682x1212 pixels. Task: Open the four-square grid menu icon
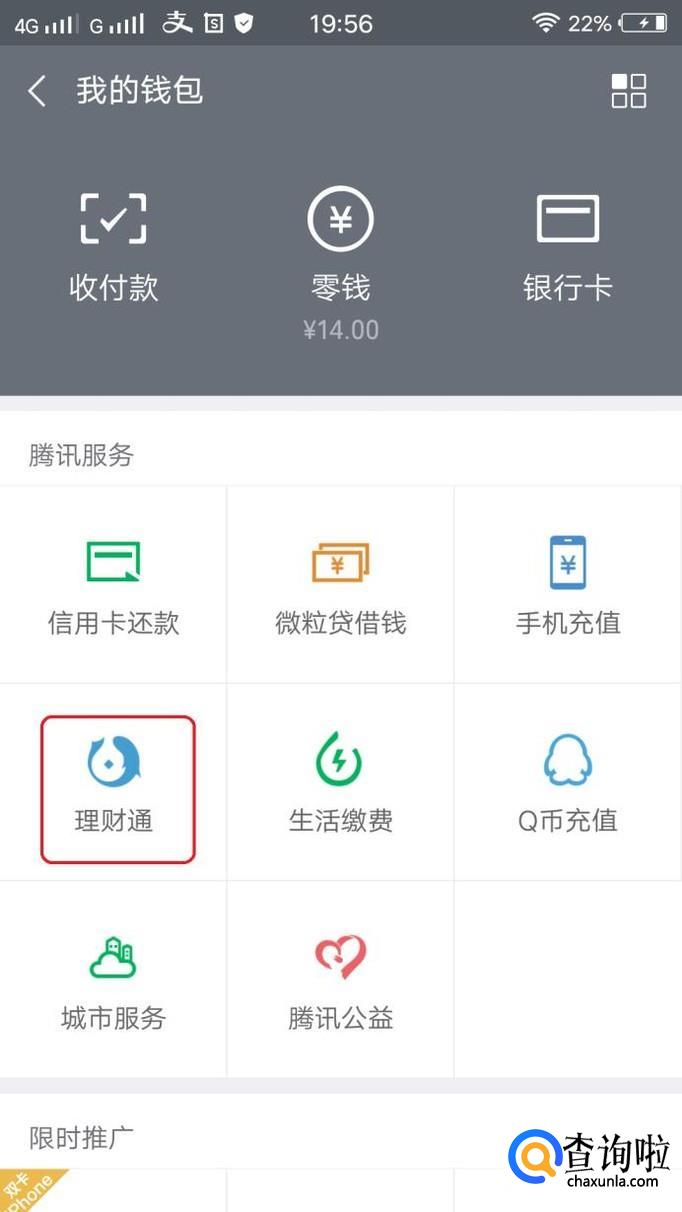click(x=628, y=91)
